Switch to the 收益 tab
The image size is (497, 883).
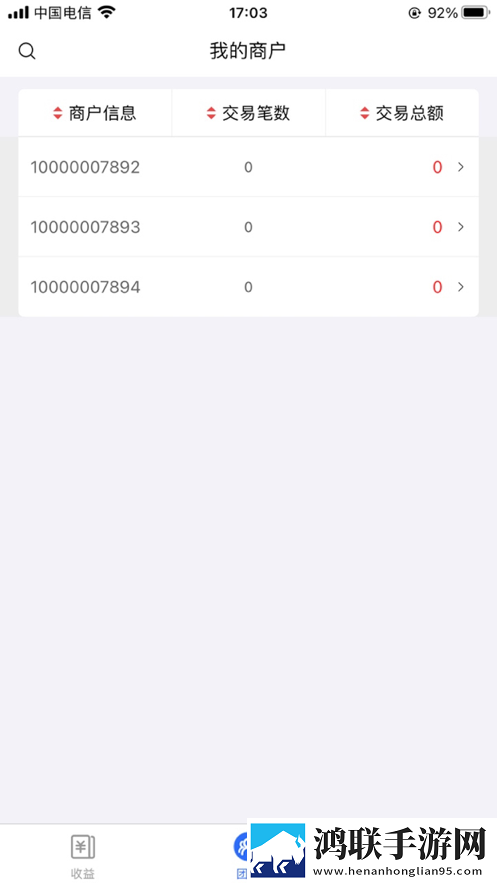(x=83, y=856)
